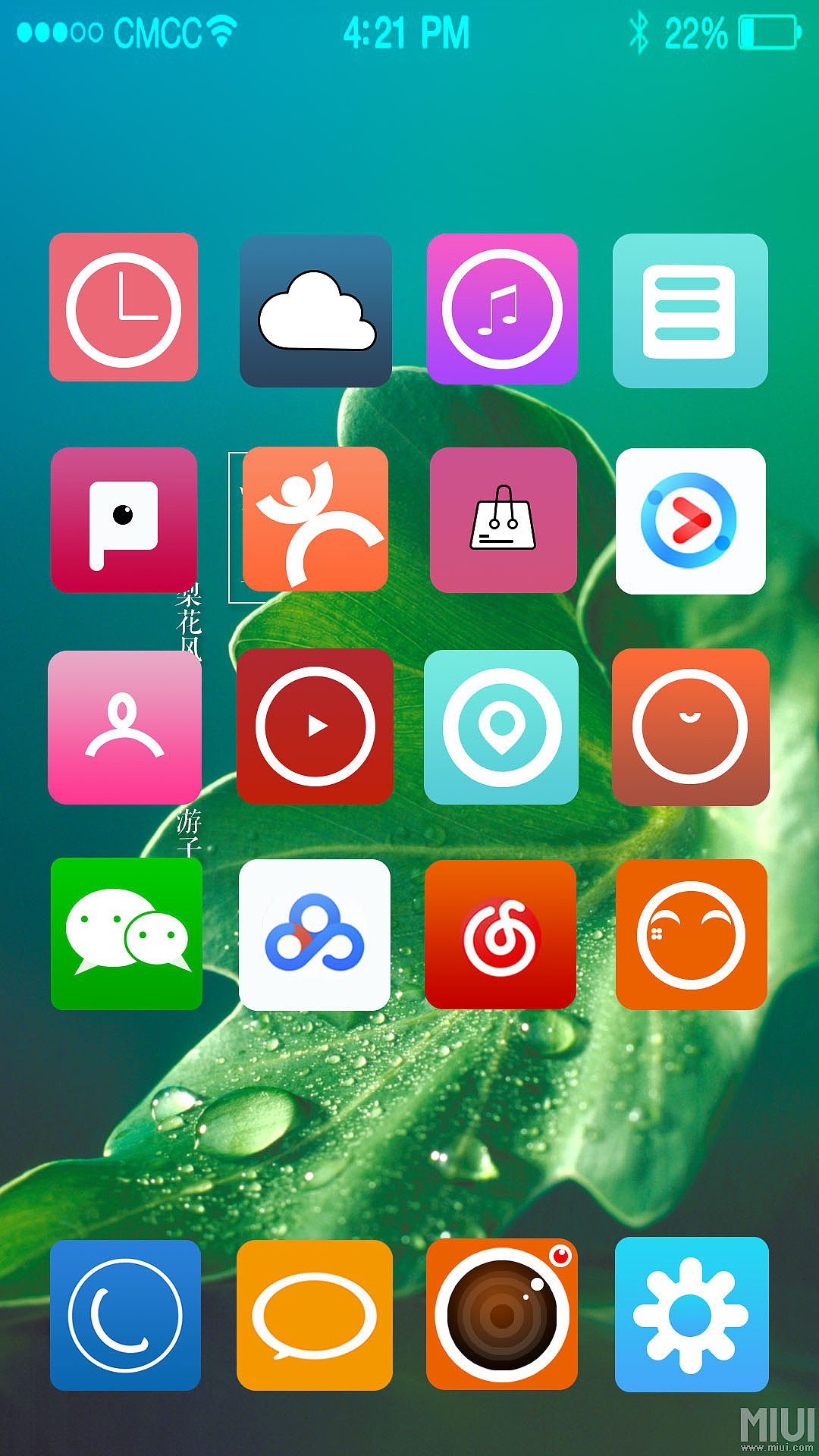Launch the map location pin app
This screenshot has height=1456, width=819.
coord(501,727)
